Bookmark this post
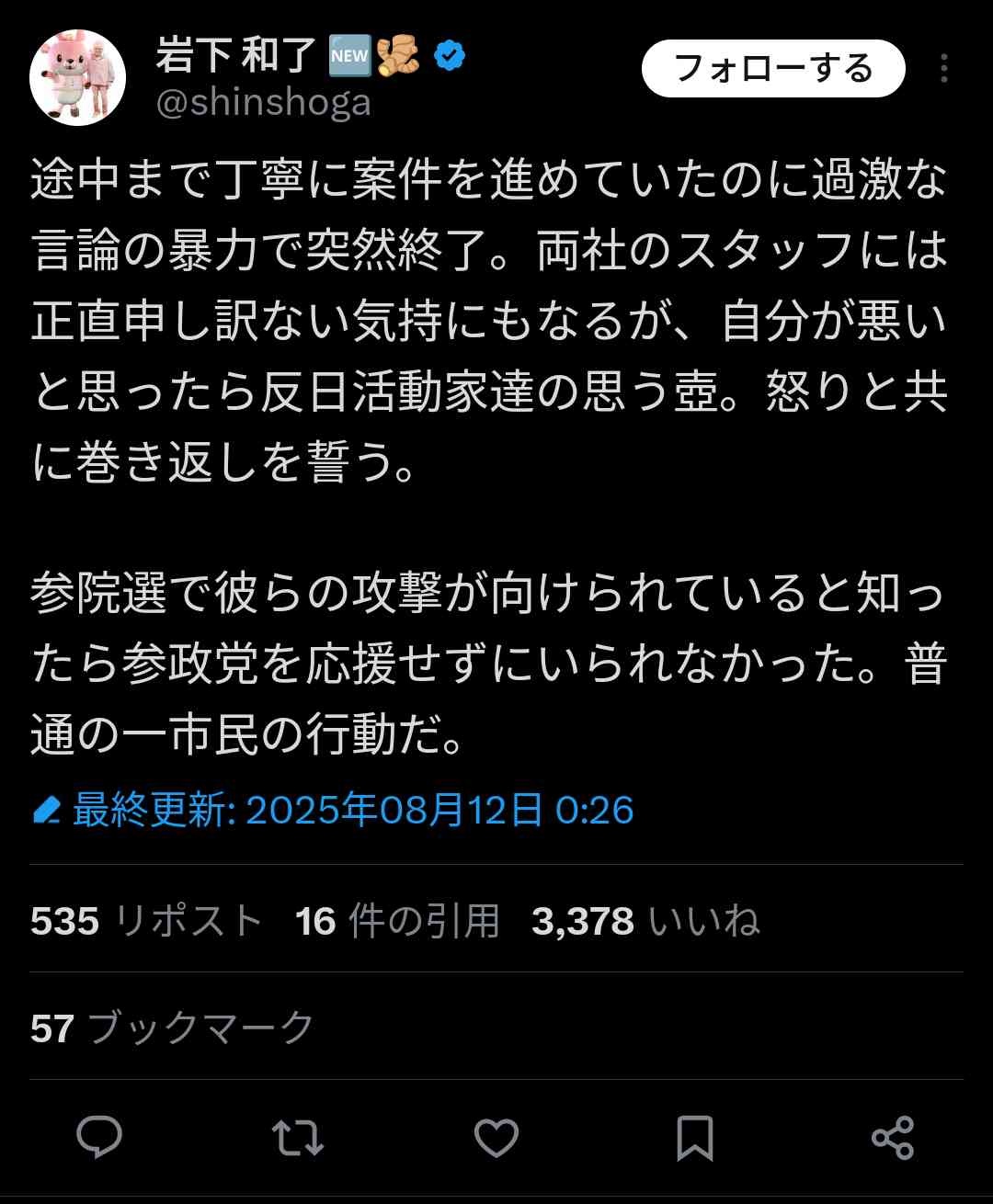The width and height of the screenshot is (993, 1204). 694,1138
